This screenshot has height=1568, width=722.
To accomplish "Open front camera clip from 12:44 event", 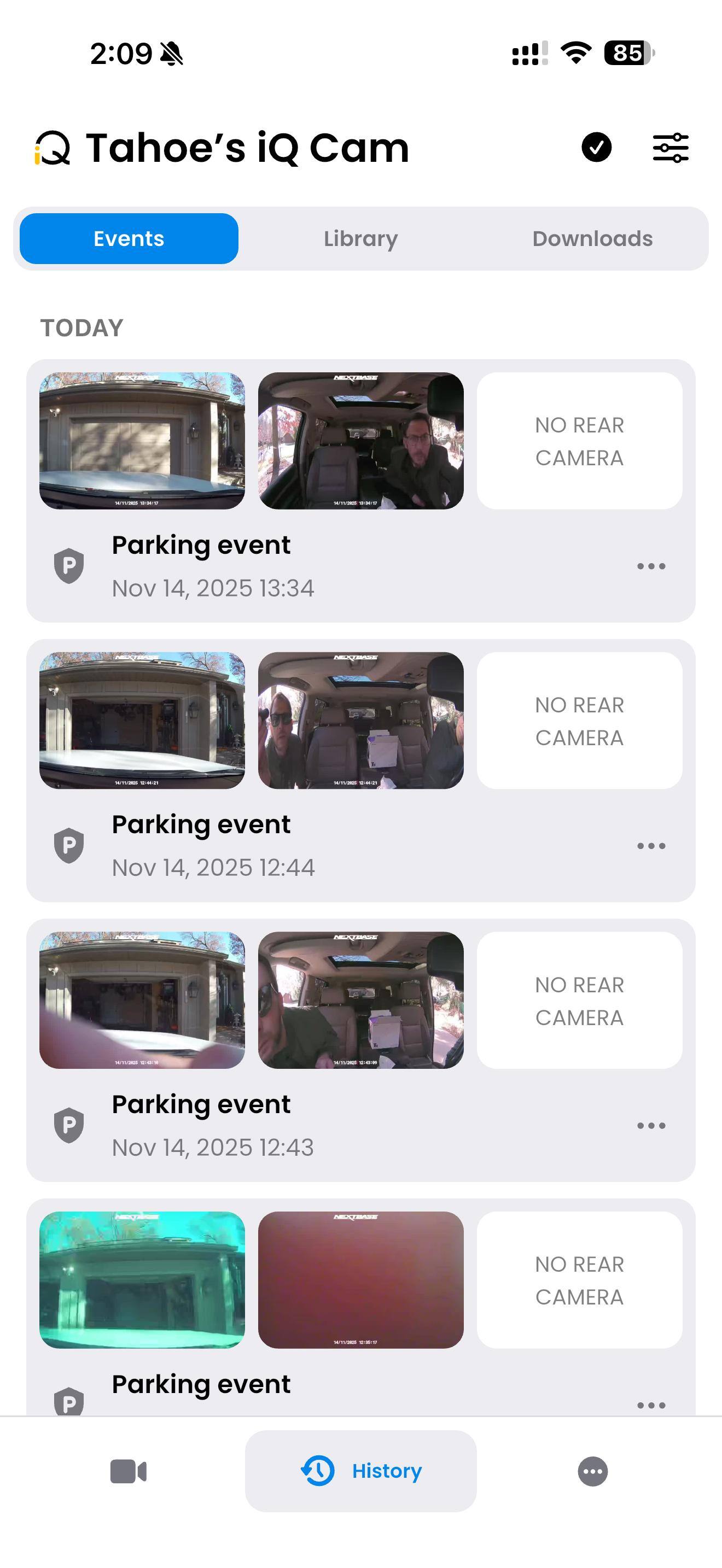I will [142, 720].
